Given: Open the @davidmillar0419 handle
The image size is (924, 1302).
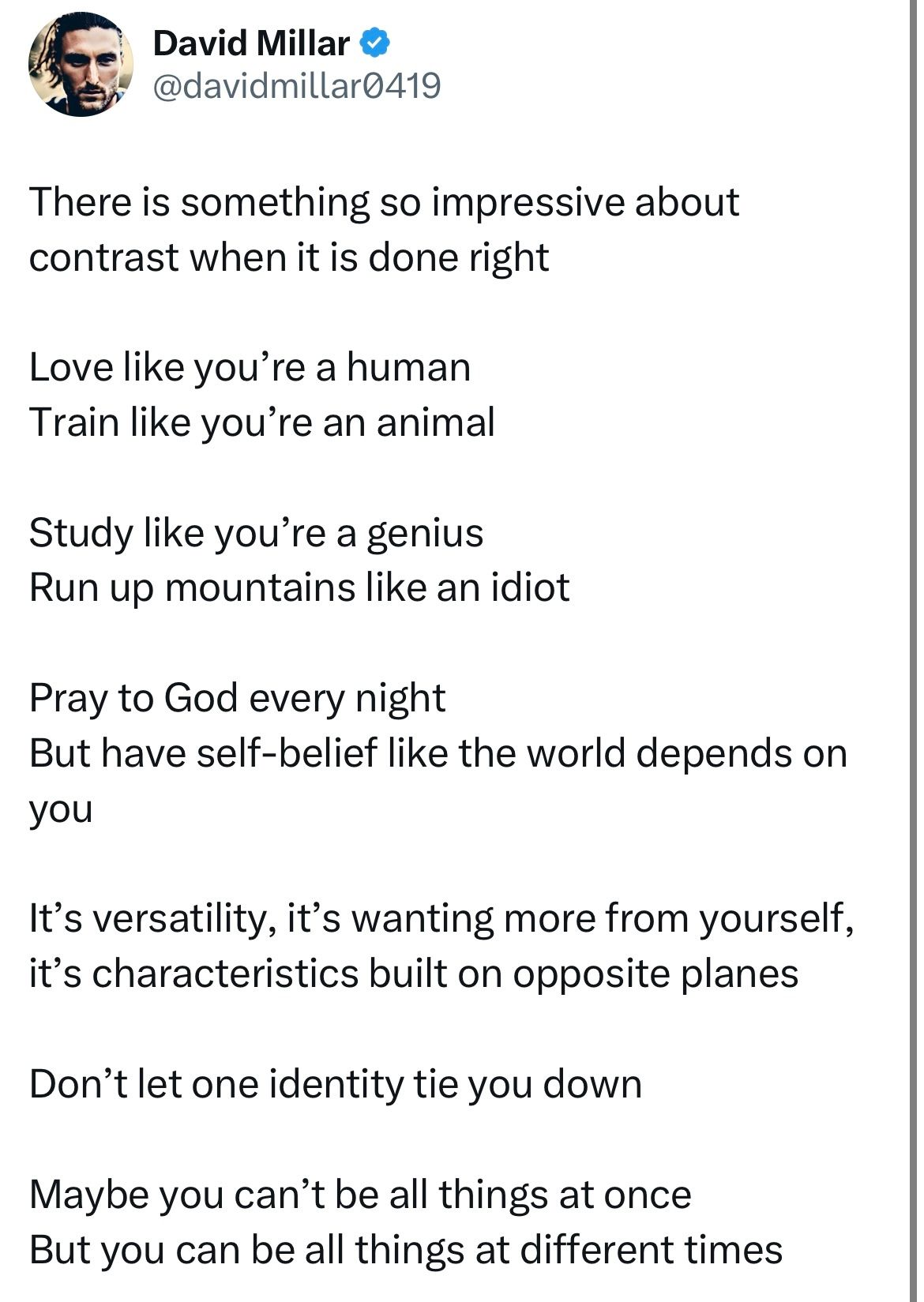Looking at the screenshot, I should tap(296, 86).
